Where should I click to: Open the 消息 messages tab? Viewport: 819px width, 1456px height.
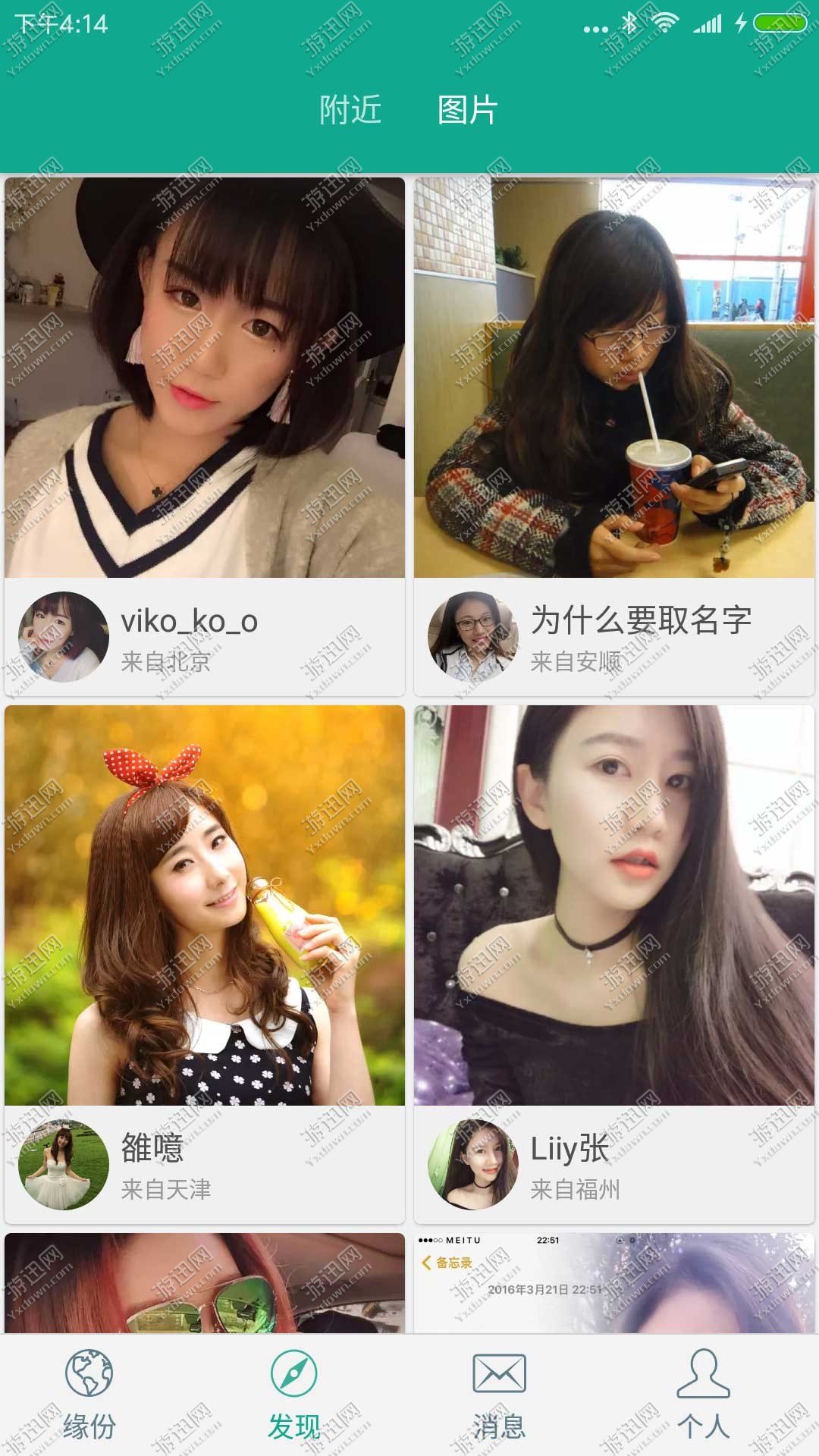499,1395
